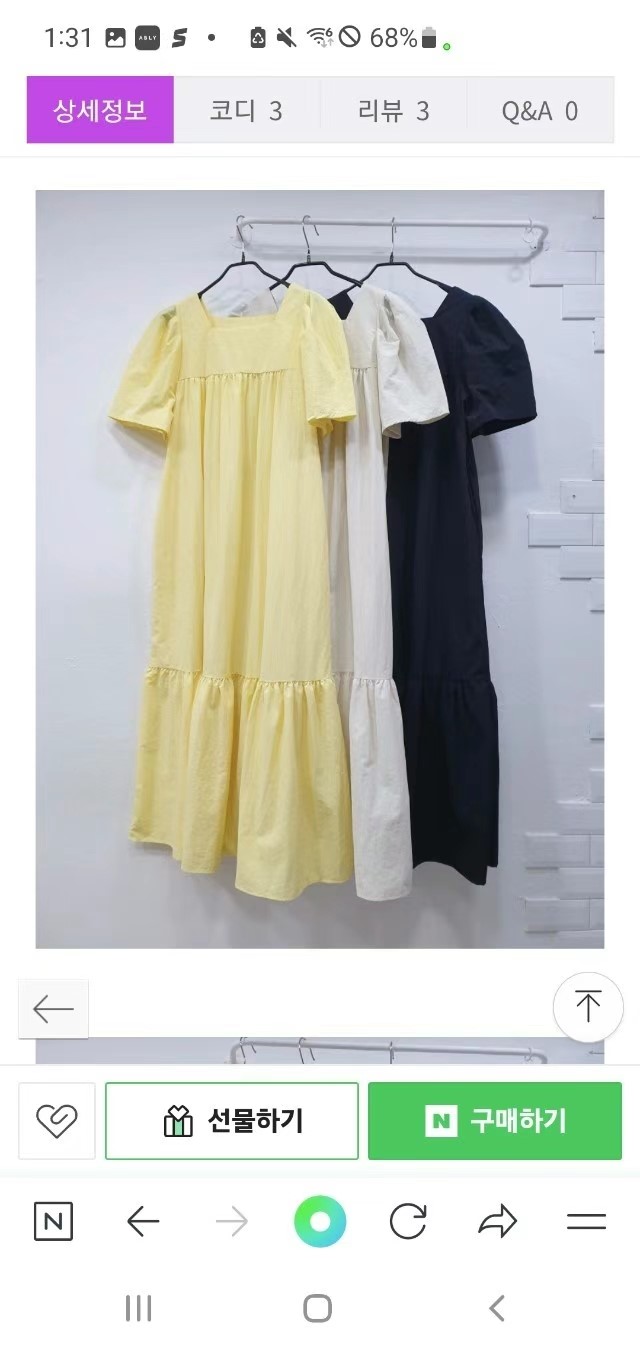This screenshot has width=640, height=1351.
Task: Buy now with 구매하기
Action: point(495,1121)
